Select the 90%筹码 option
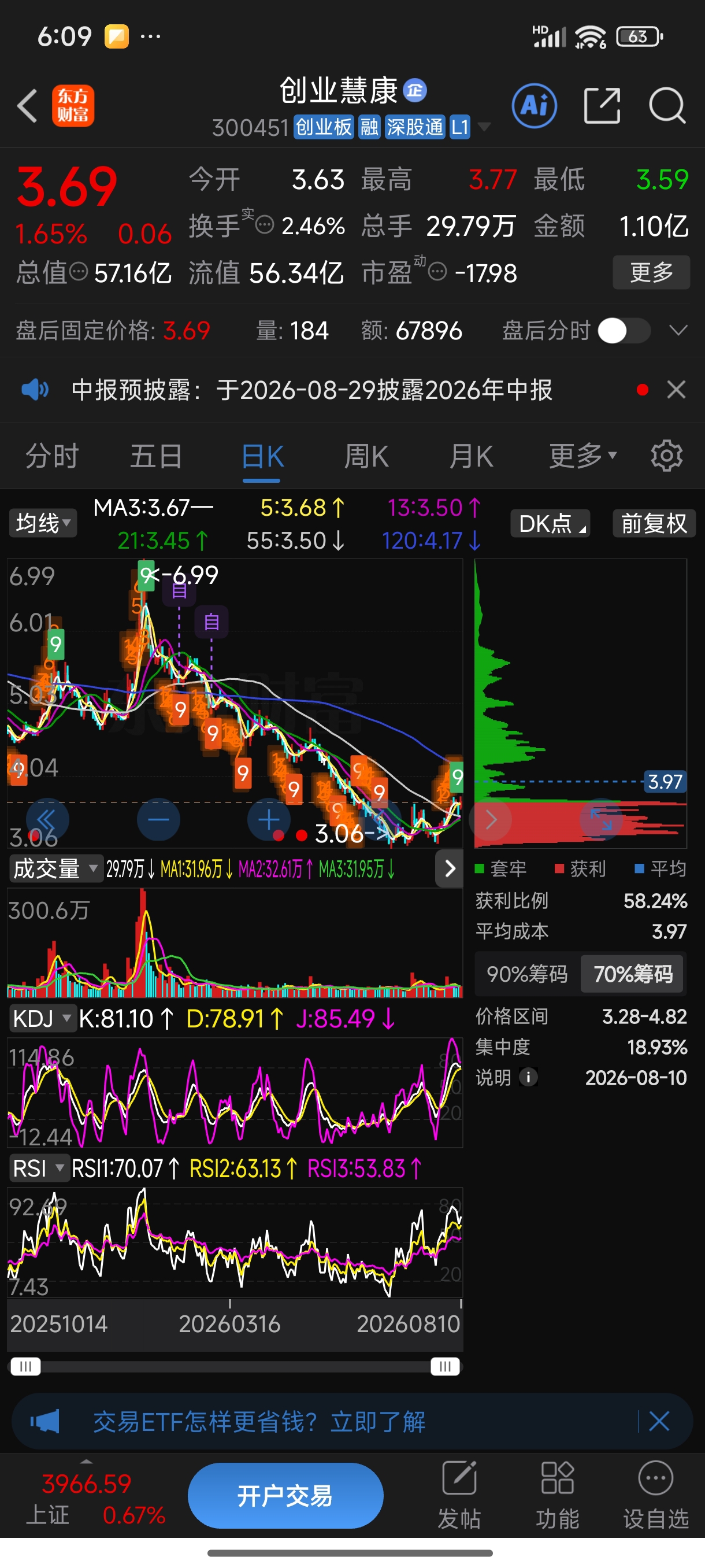Screen dimensions: 705x1568 pyautogui.click(x=527, y=974)
